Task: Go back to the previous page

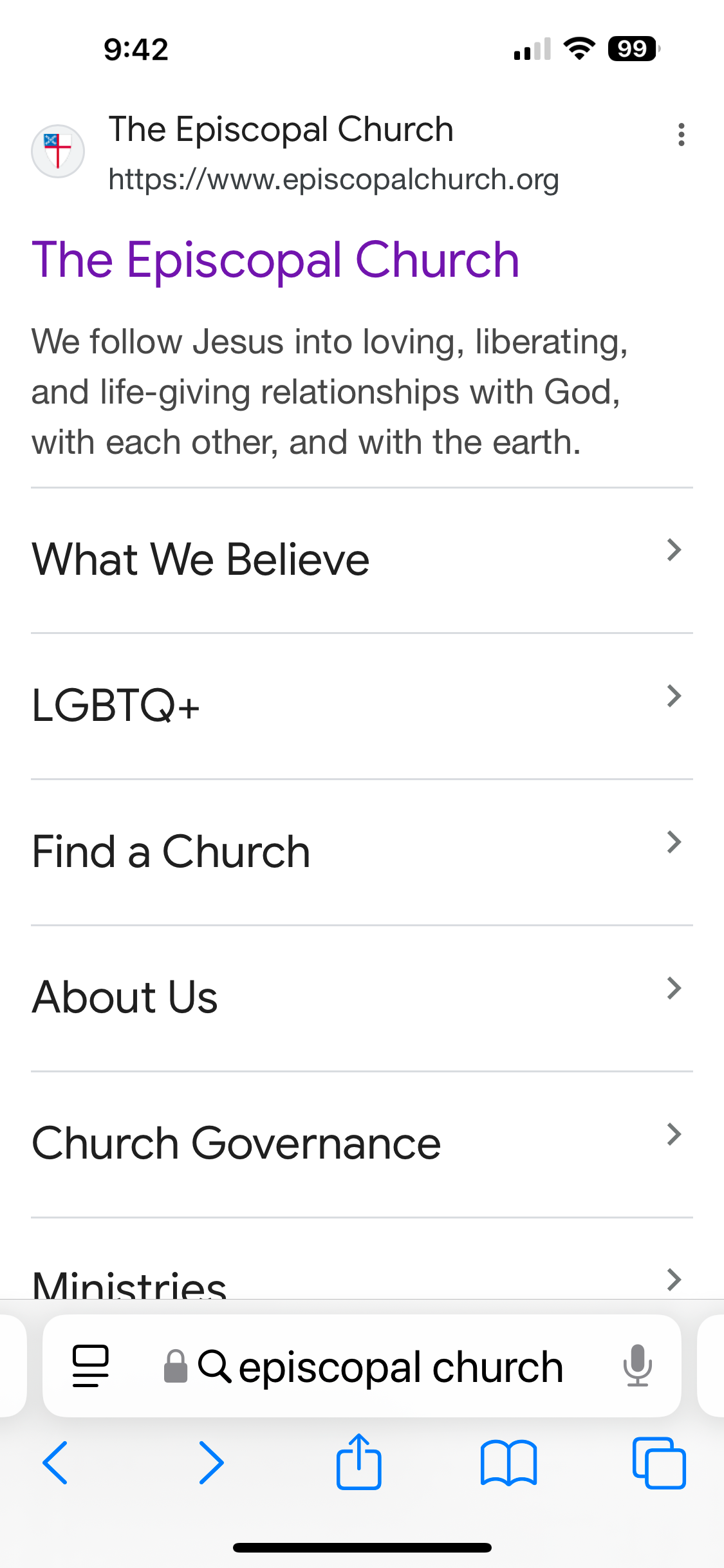Action: tap(55, 1462)
